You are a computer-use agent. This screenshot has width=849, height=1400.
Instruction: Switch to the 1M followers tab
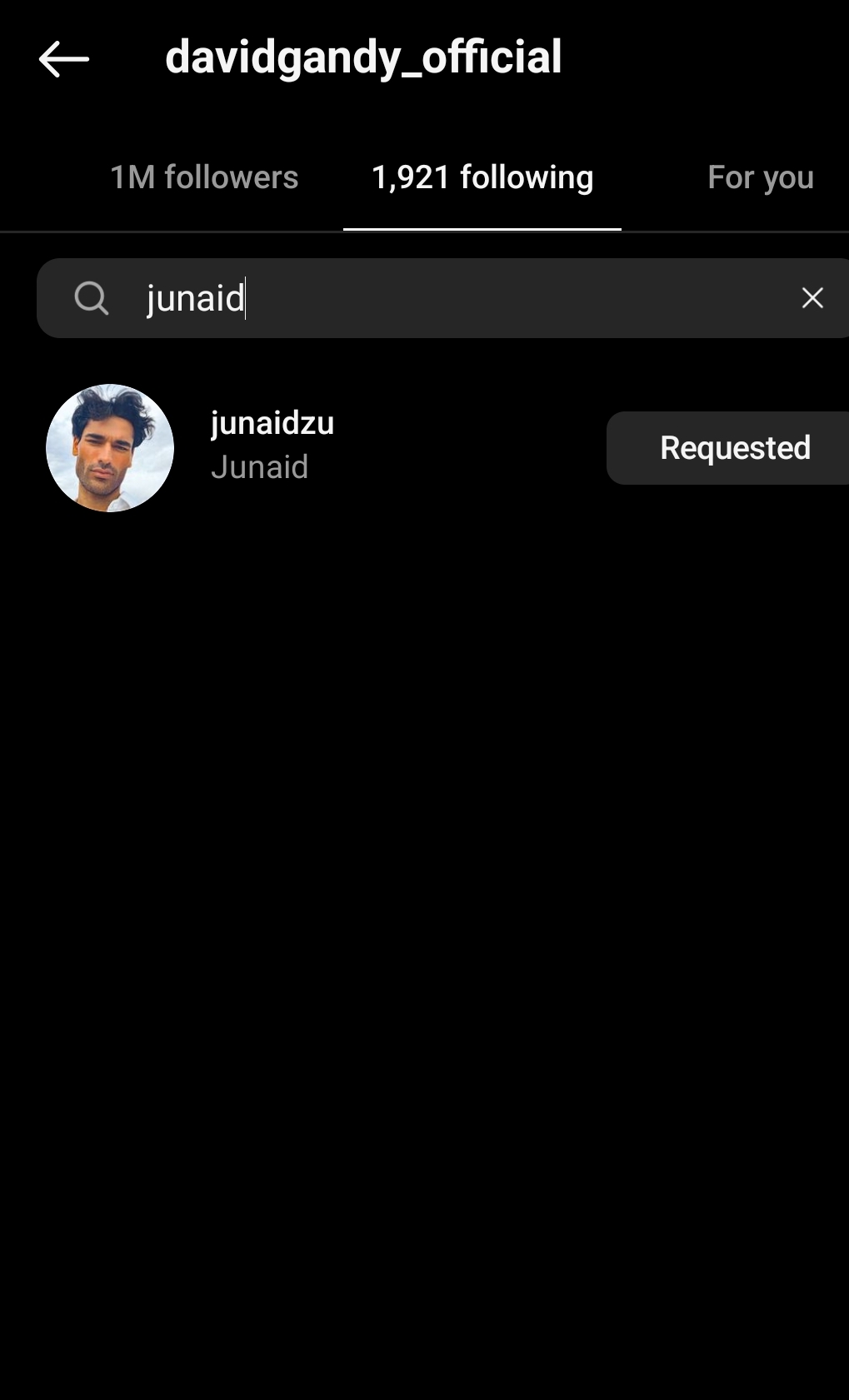point(204,177)
